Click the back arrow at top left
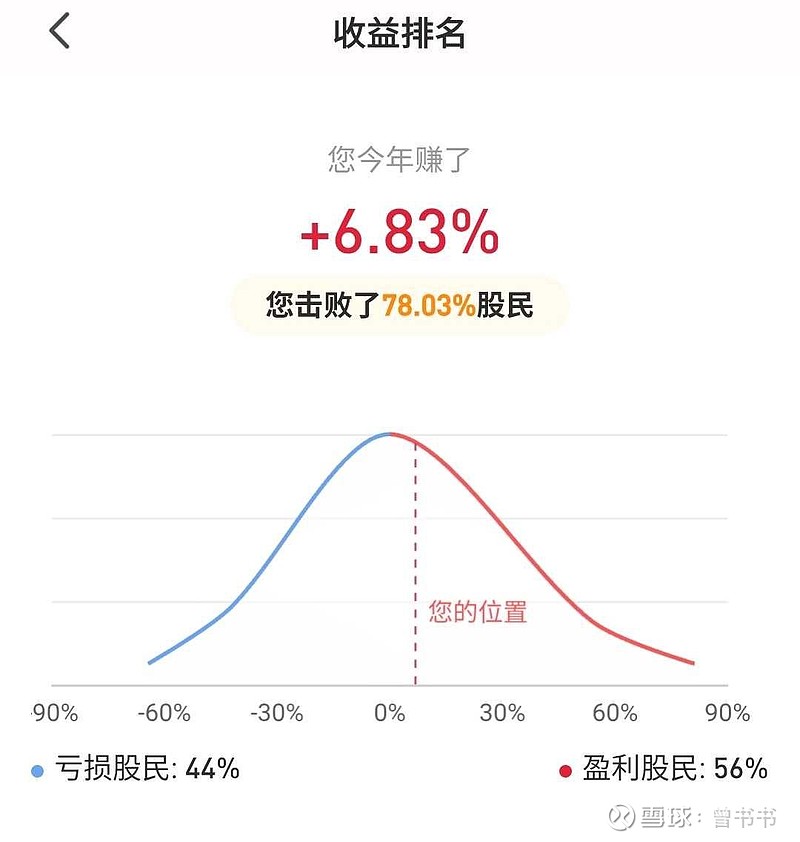The image size is (800, 842). 57,31
